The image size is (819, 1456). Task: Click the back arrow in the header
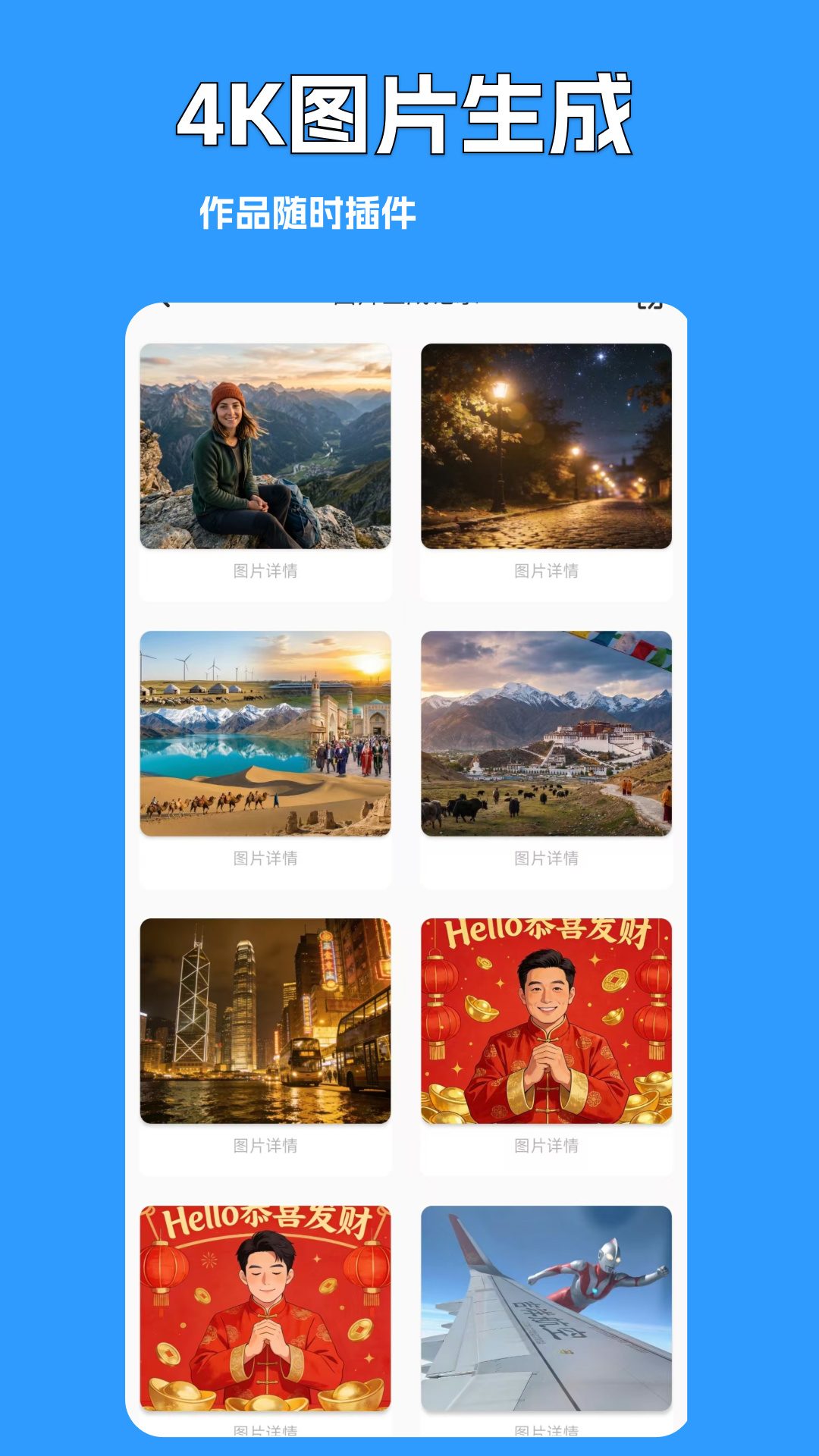click(168, 303)
